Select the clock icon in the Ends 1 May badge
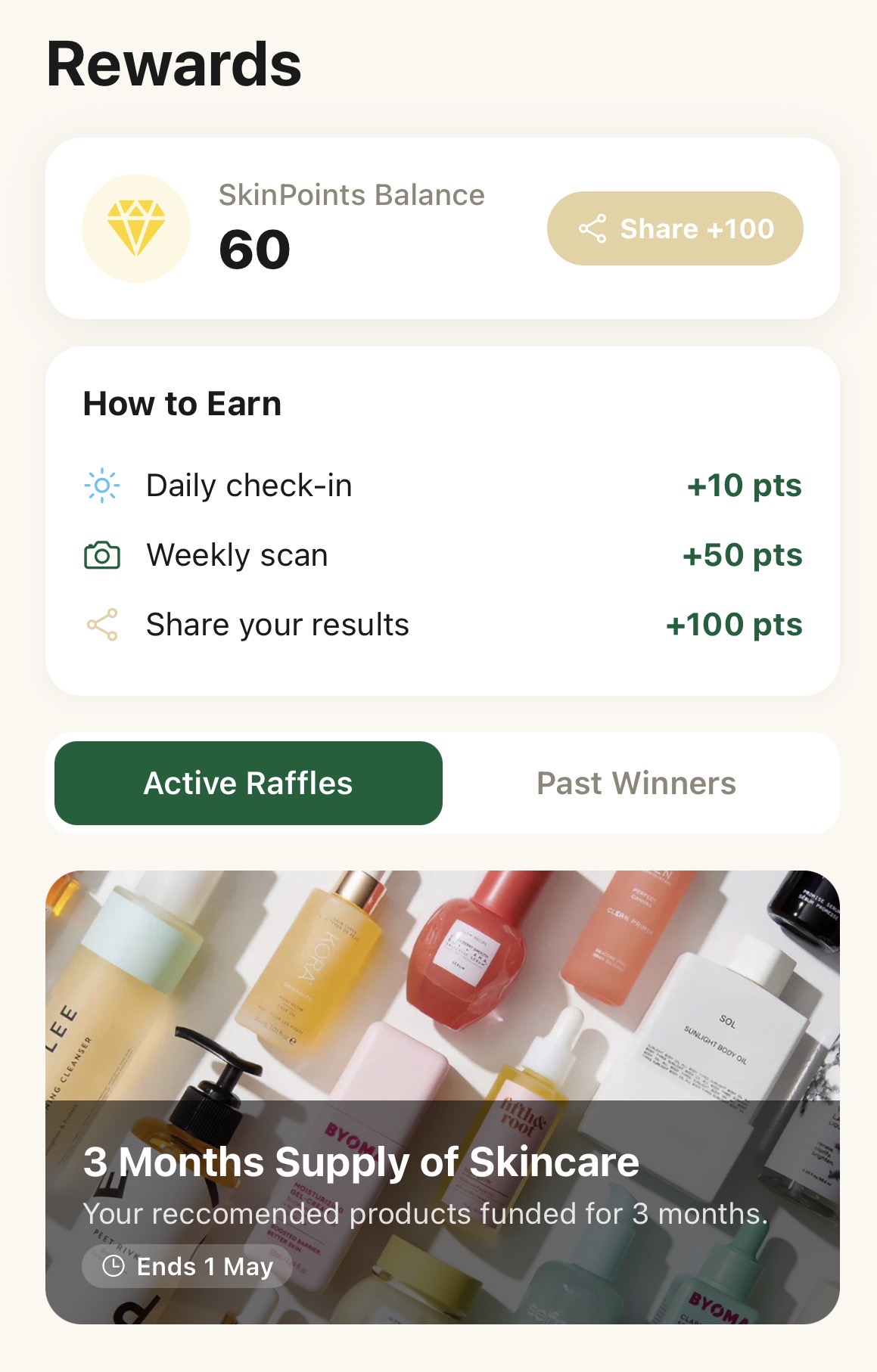This screenshot has width=877, height=1372. (x=115, y=1265)
